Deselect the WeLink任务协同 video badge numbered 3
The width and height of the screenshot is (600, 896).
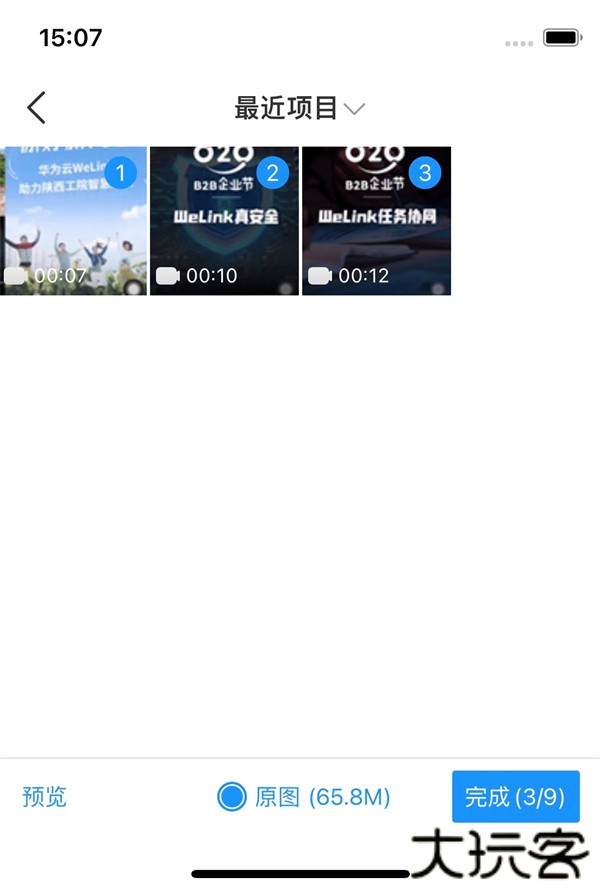pyautogui.click(x=425, y=173)
